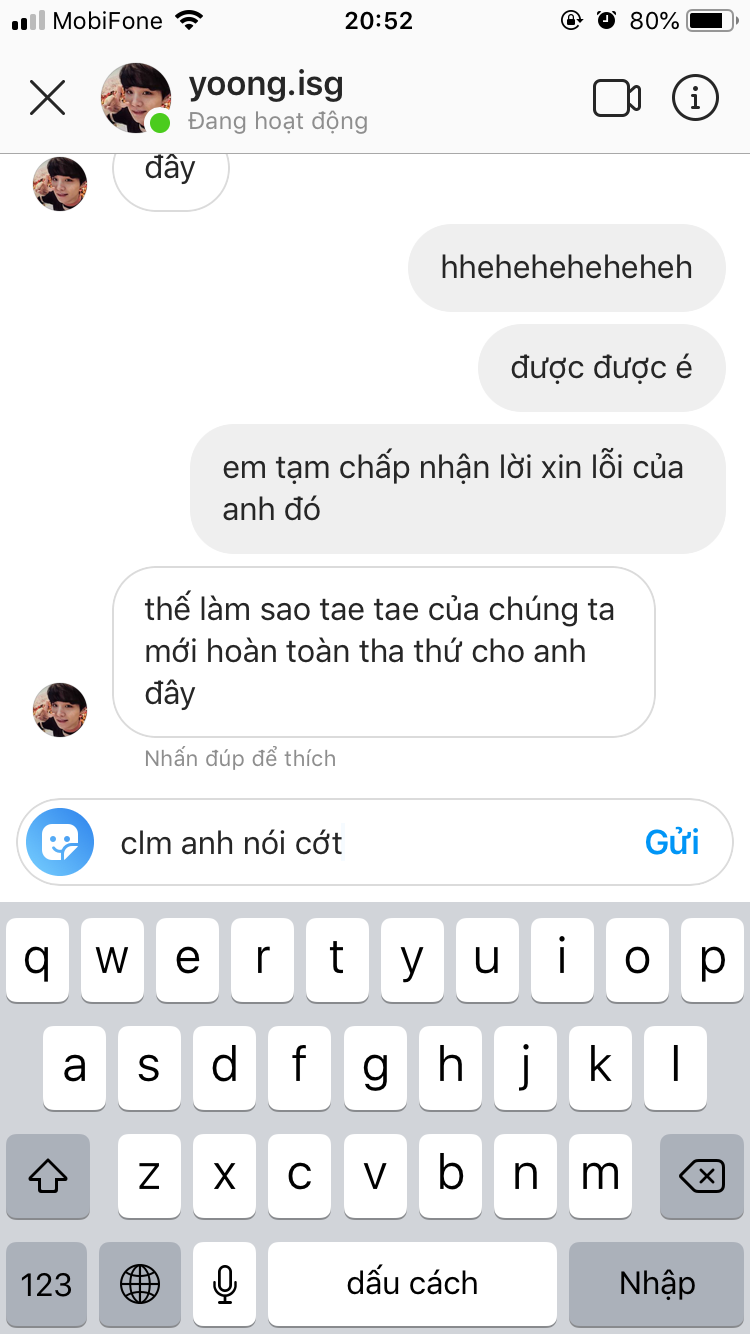Open the sticker picker in message box
This screenshot has width=750, height=1334.
coord(60,842)
